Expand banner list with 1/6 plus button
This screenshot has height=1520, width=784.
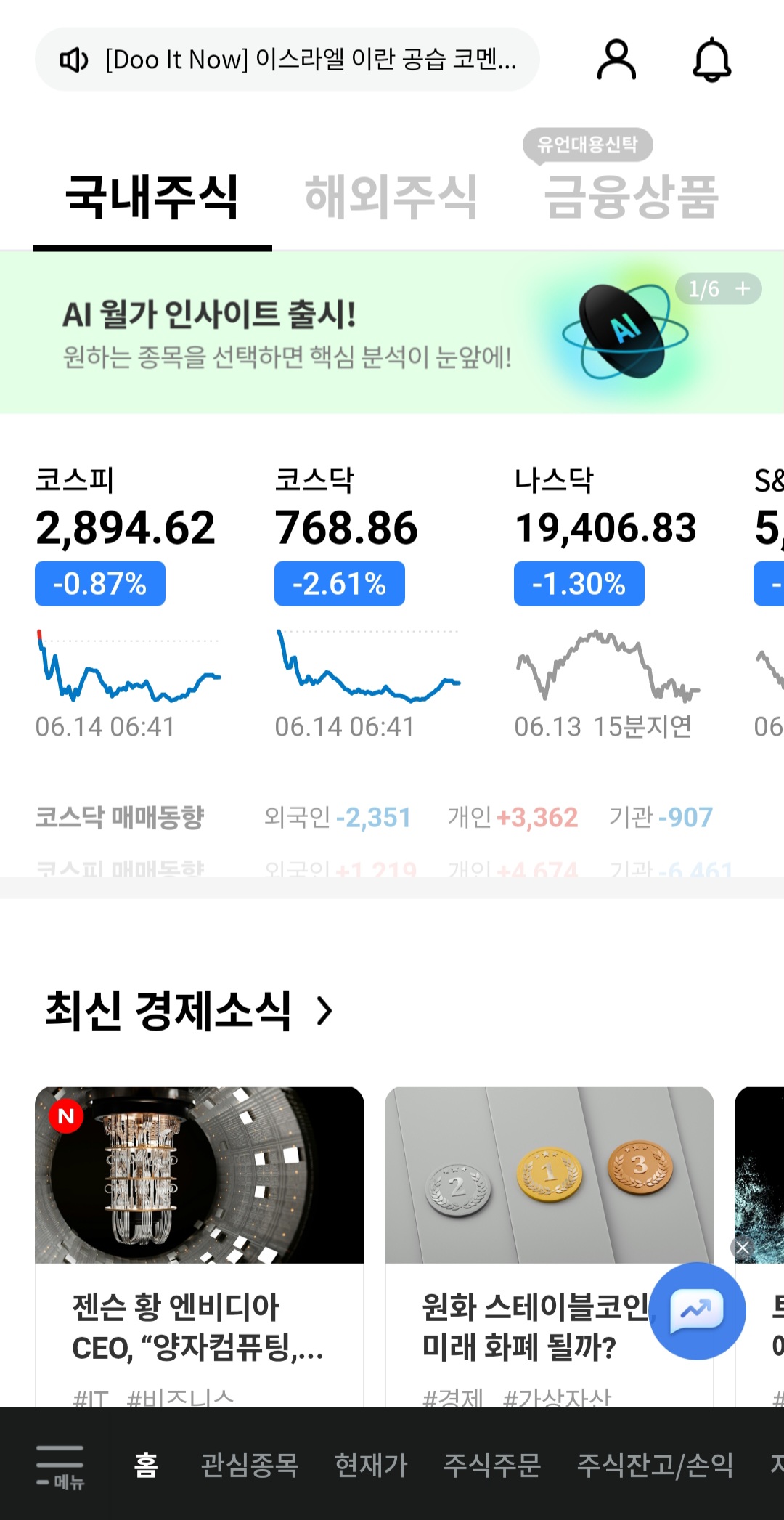coord(719,289)
